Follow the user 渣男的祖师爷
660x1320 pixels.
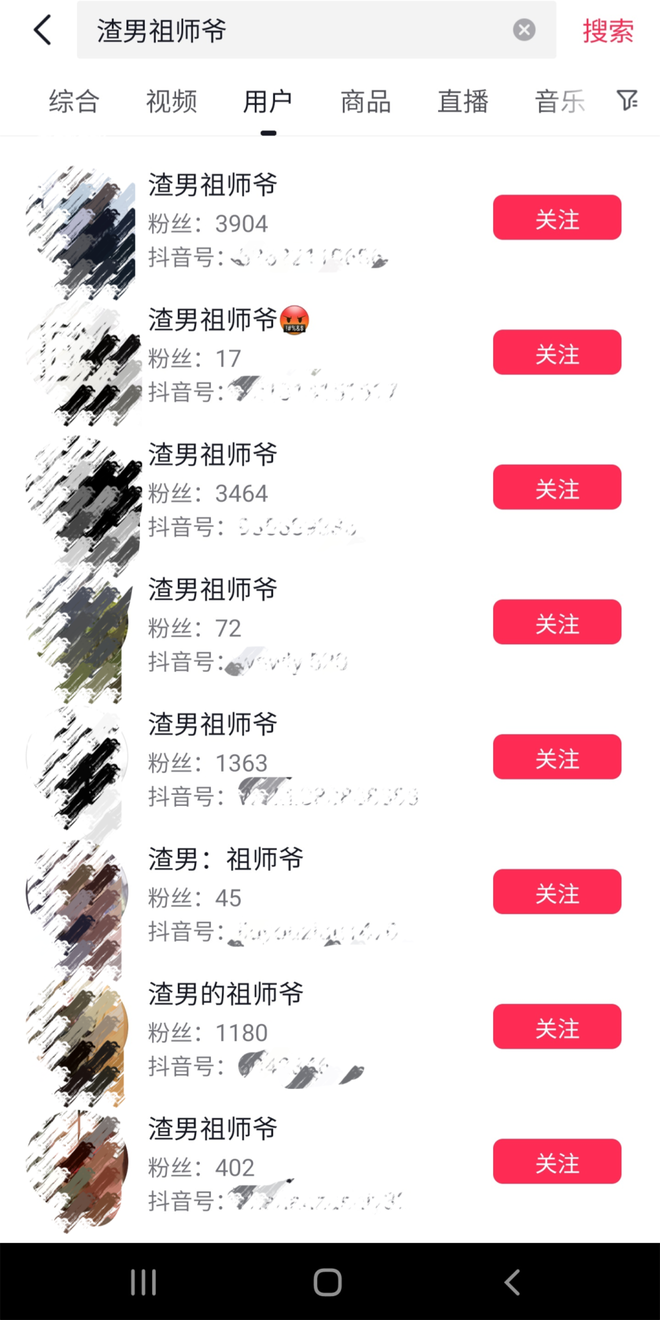click(556, 1027)
